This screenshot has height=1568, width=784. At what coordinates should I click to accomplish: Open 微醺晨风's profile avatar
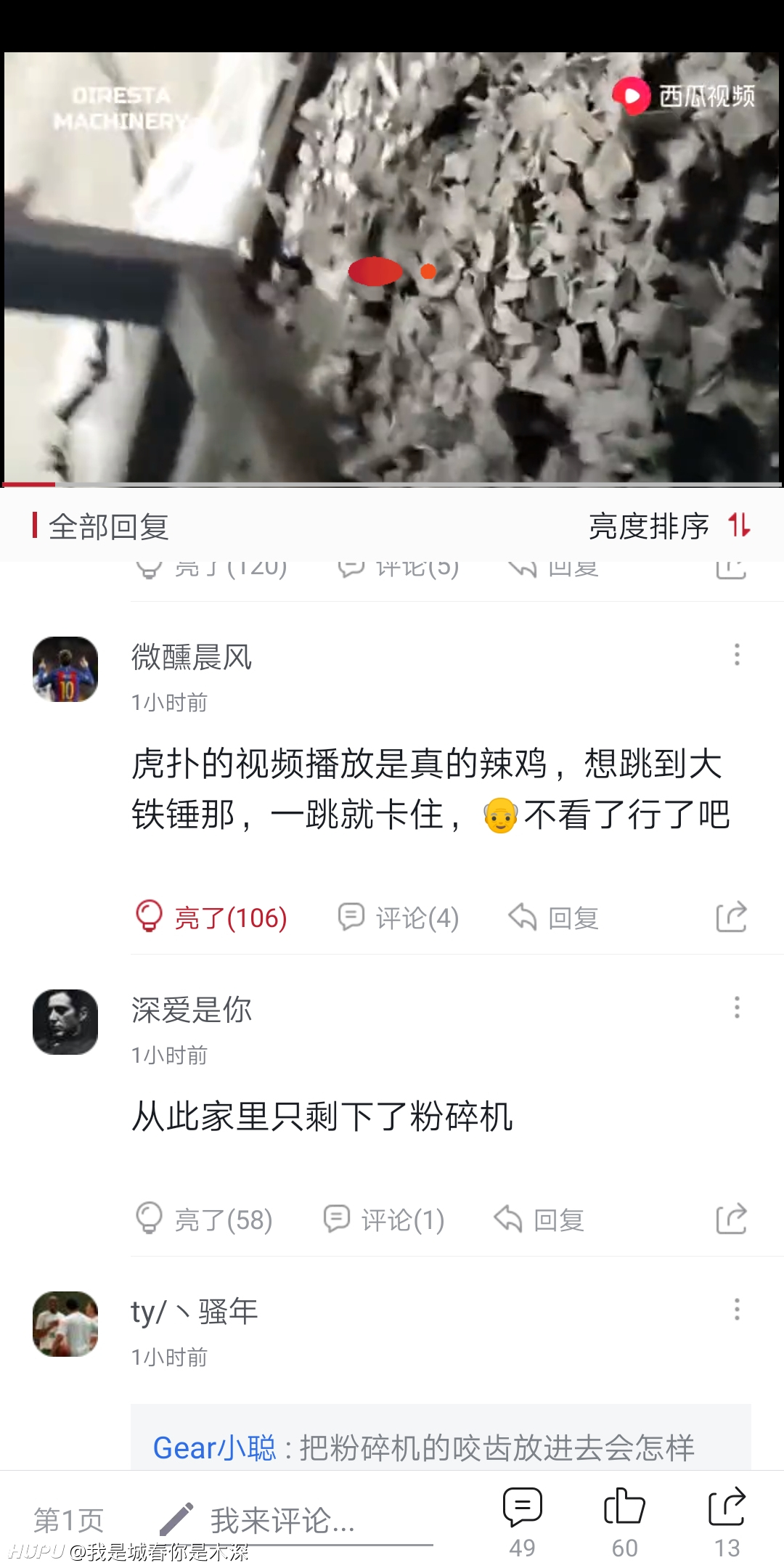coord(65,669)
